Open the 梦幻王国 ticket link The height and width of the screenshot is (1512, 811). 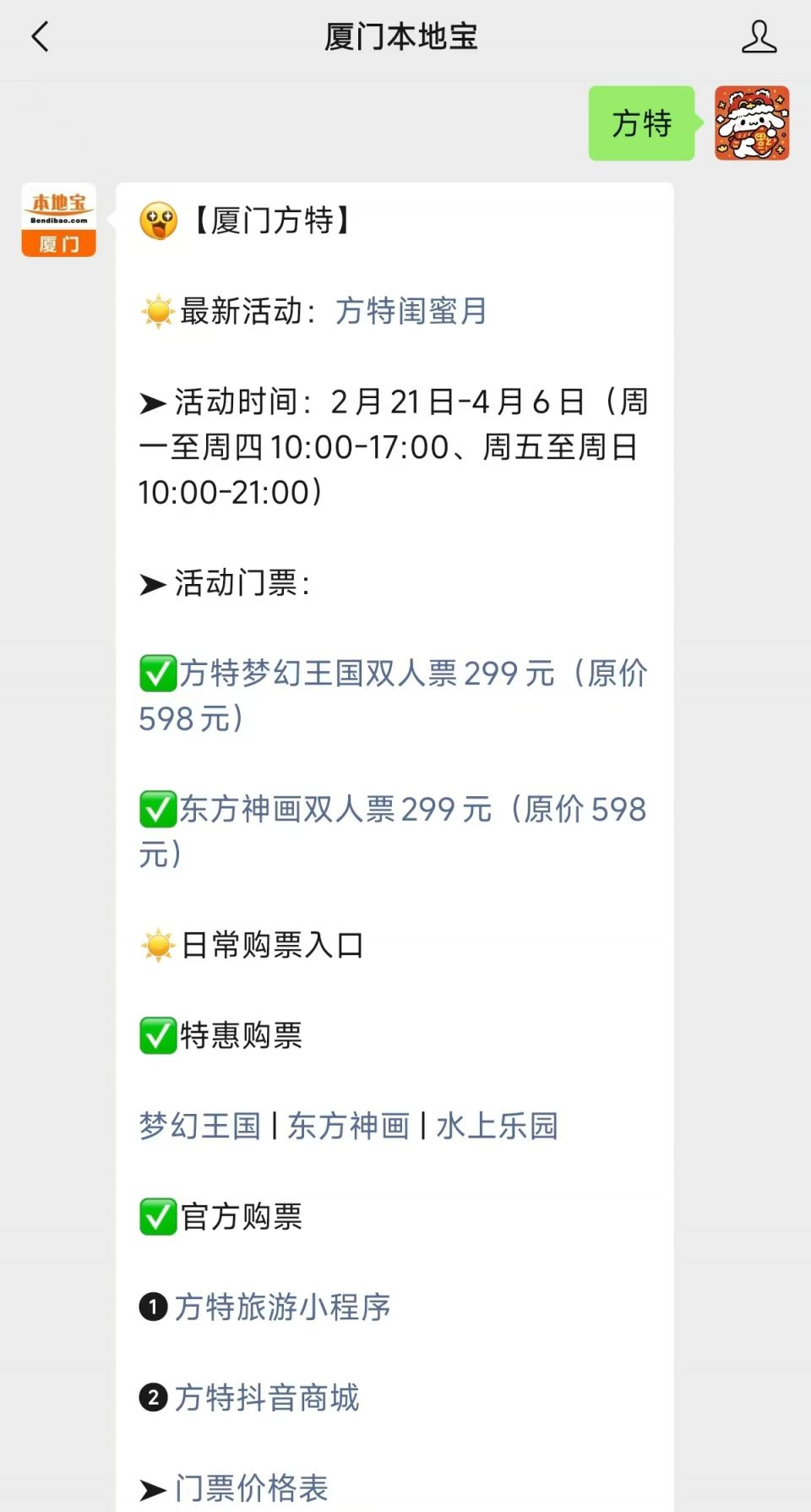coord(198,1125)
